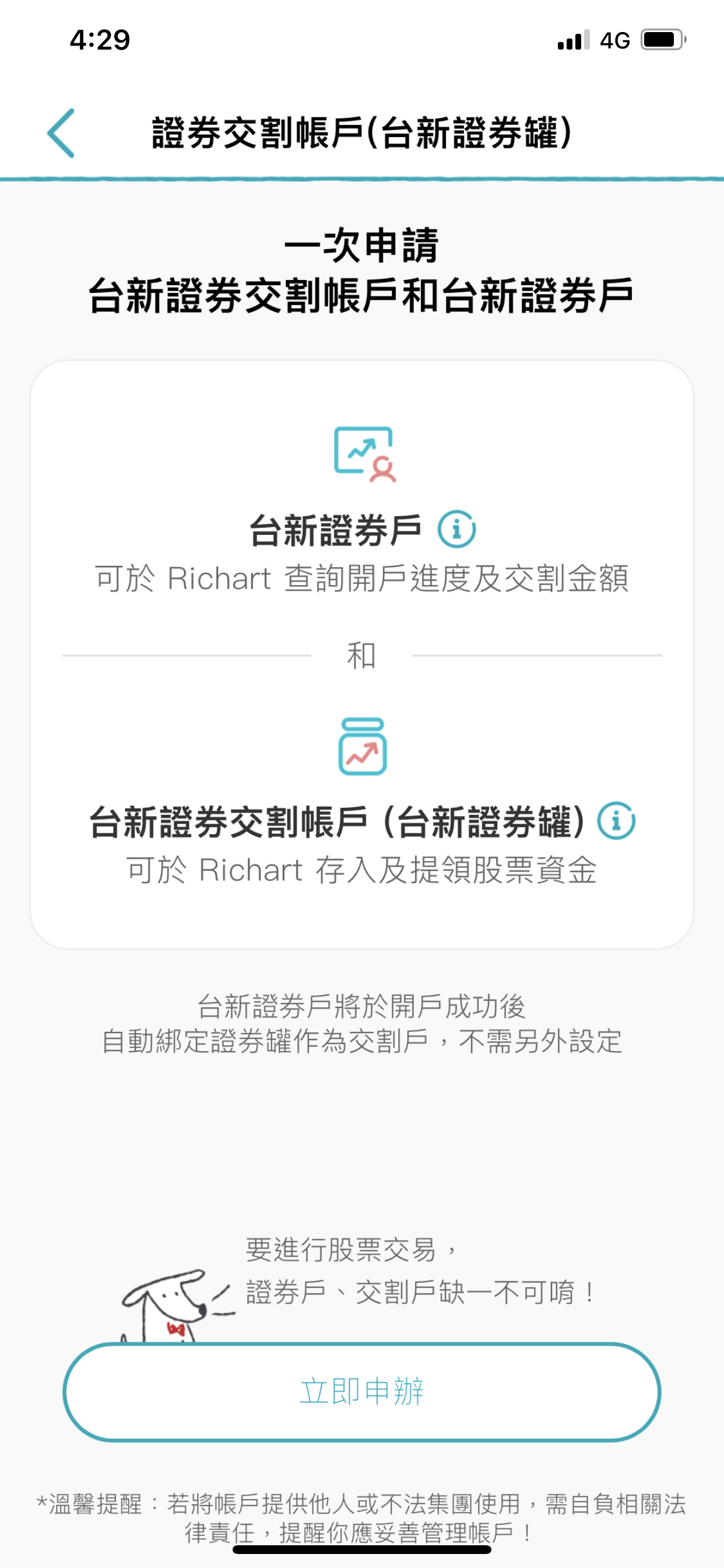Viewport: 724px width, 1568px height.
Task: Open the info tooltip beside 台新證券交割帳戶
Action: click(x=617, y=823)
